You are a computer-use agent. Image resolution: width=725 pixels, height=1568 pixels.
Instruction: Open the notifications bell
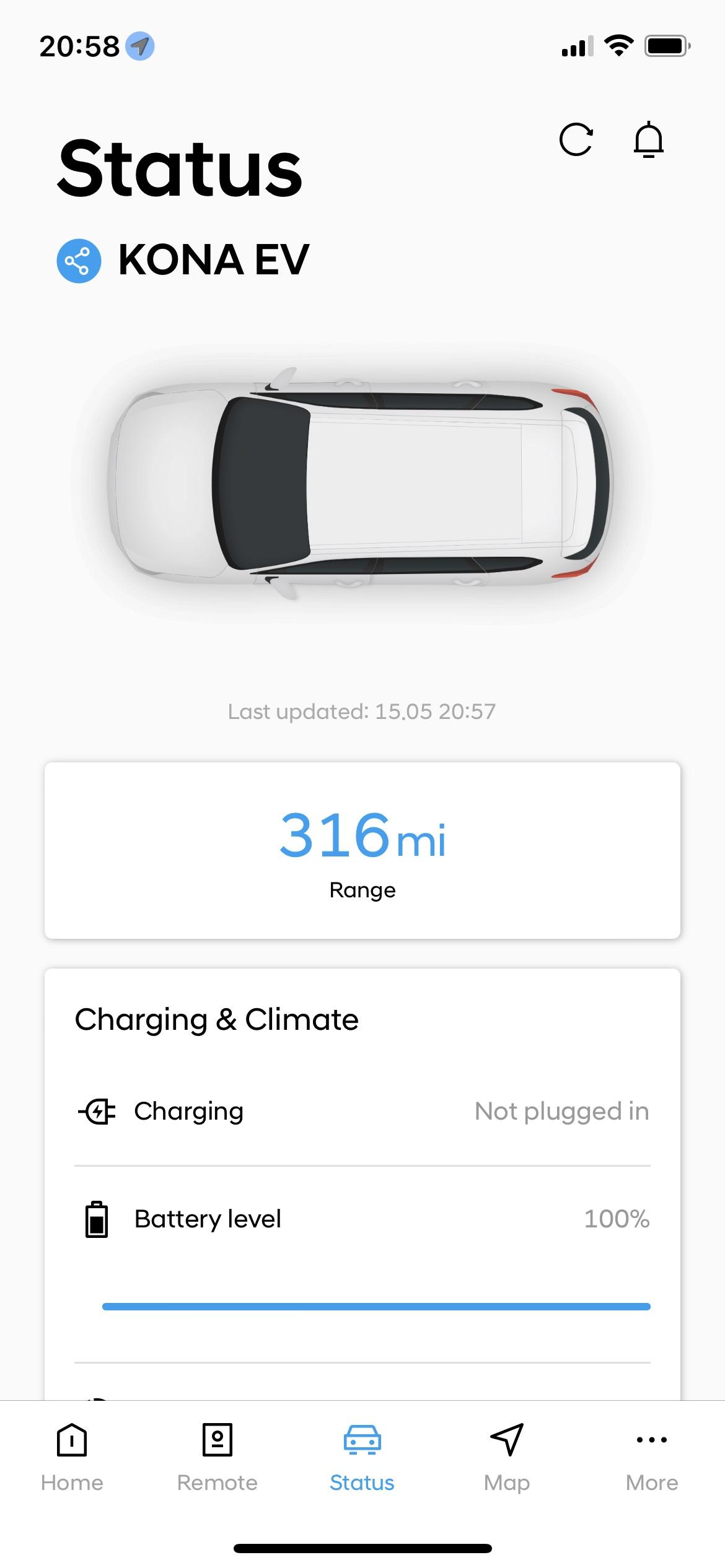pos(648,140)
